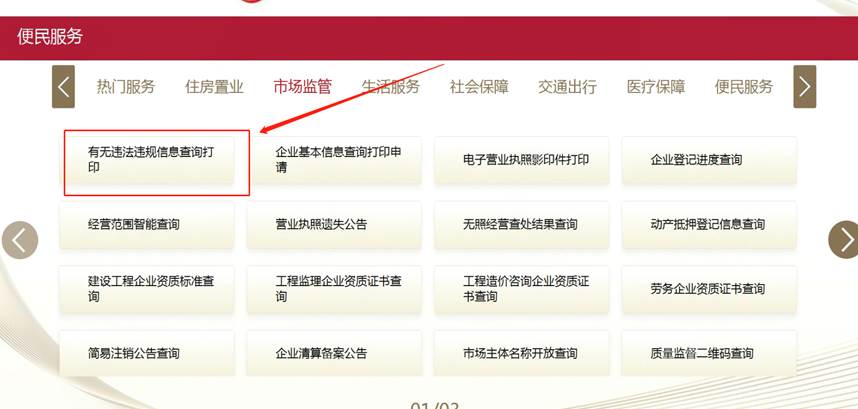Go to the next page with round right arrow
This screenshot has width=858, height=409.
(843, 239)
